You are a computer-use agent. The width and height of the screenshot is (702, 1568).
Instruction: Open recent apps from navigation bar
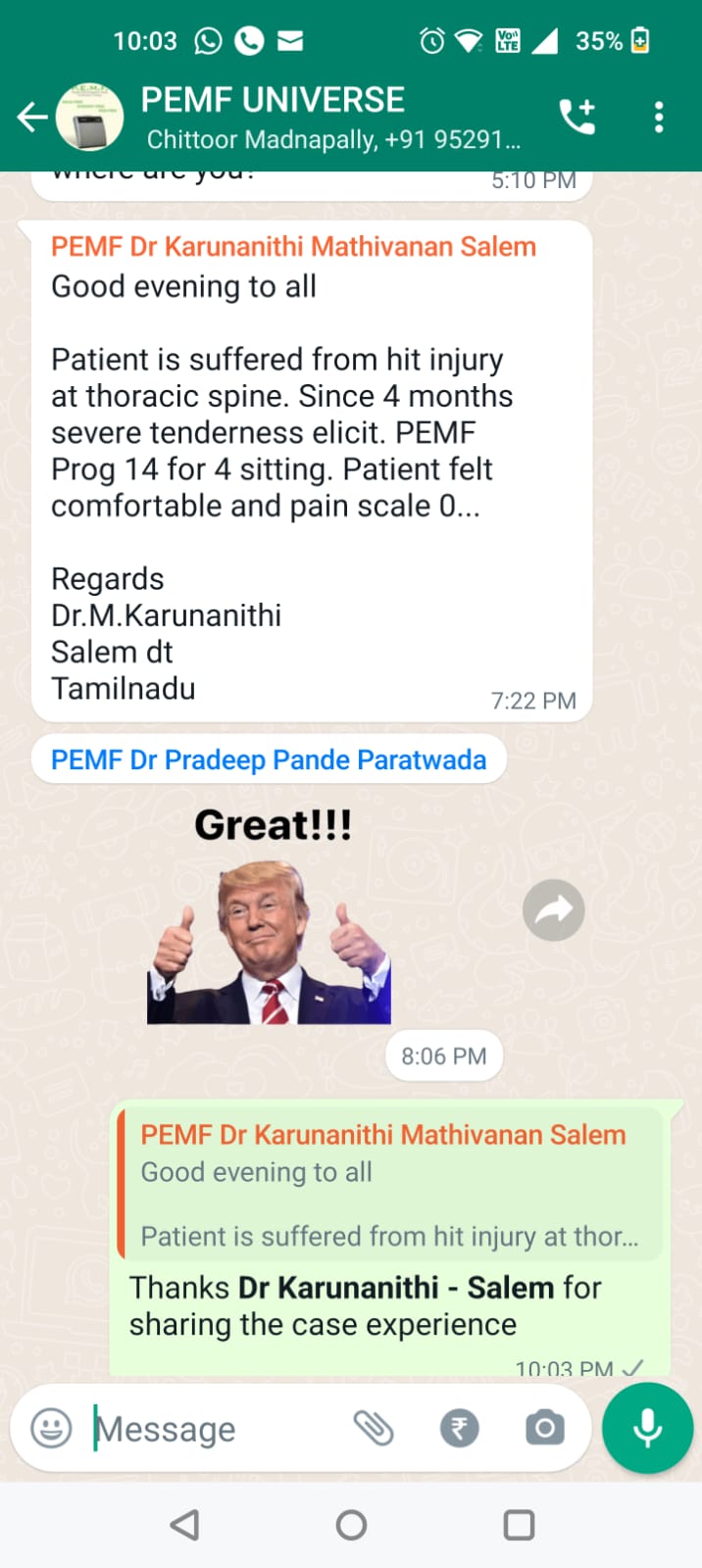tap(519, 1525)
